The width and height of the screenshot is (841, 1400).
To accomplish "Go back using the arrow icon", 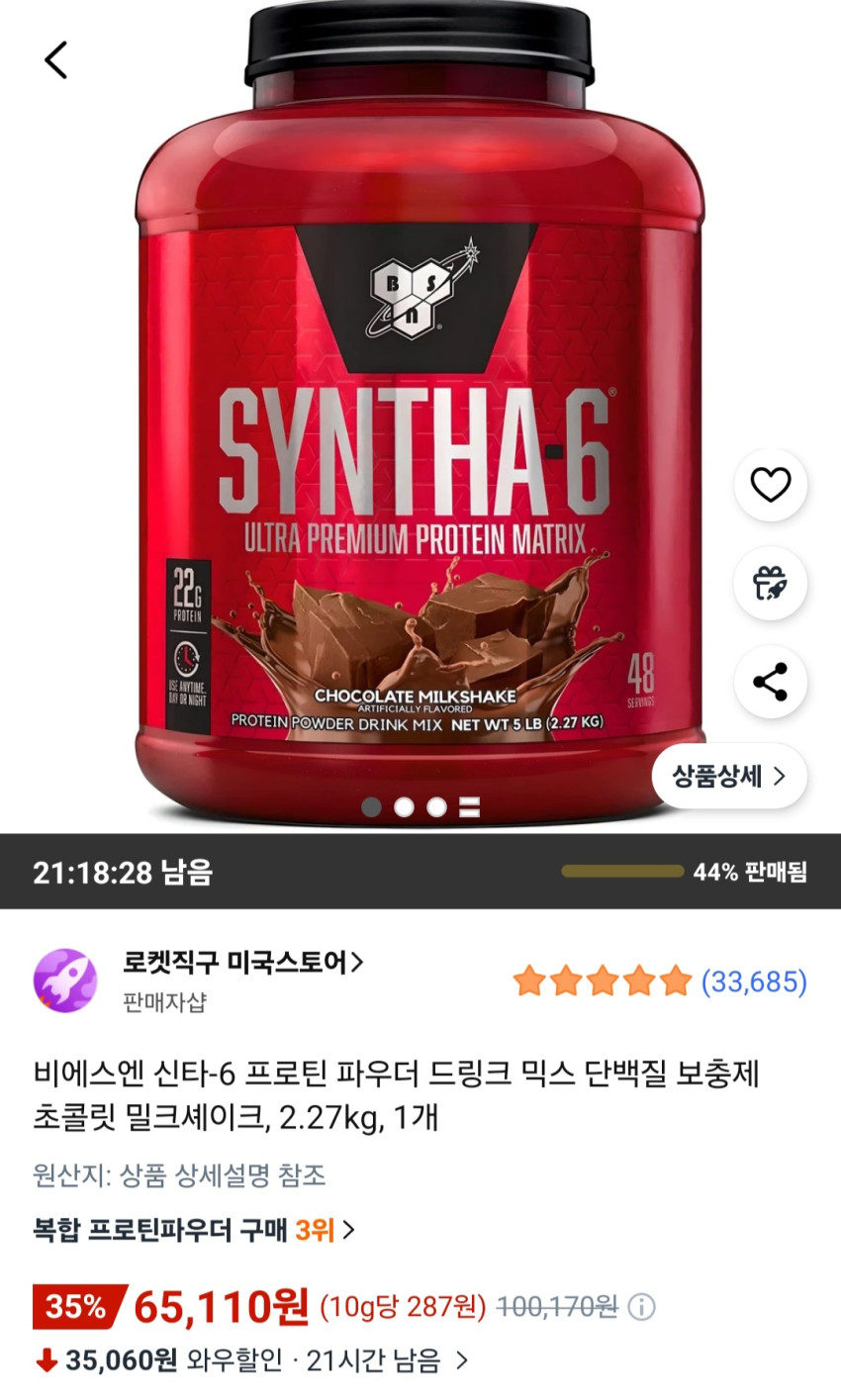I will 56,60.
